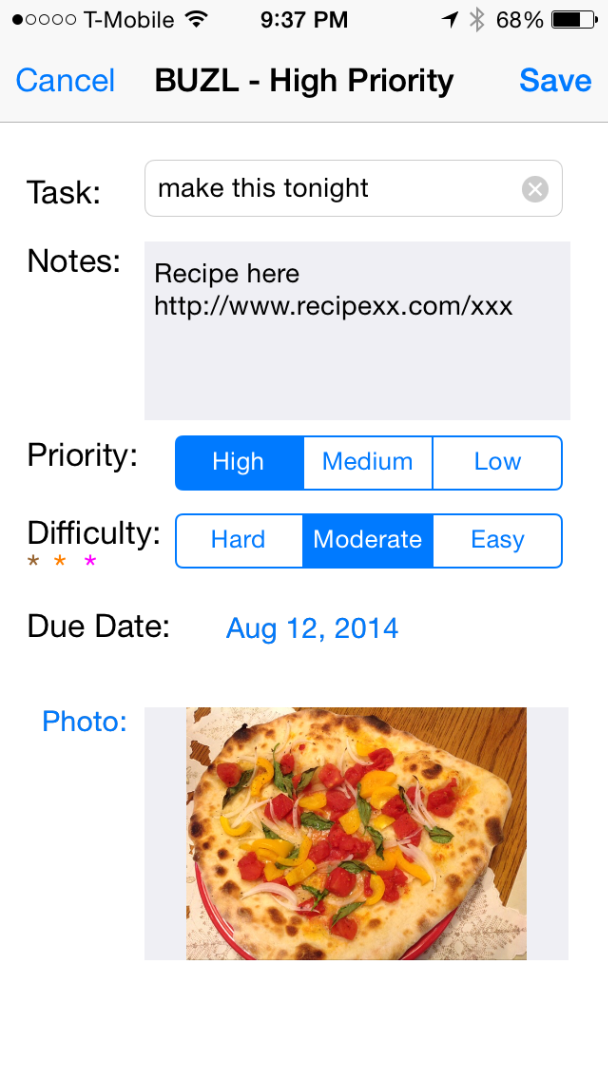Save the task changes
608x1080 pixels.
coord(555,81)
